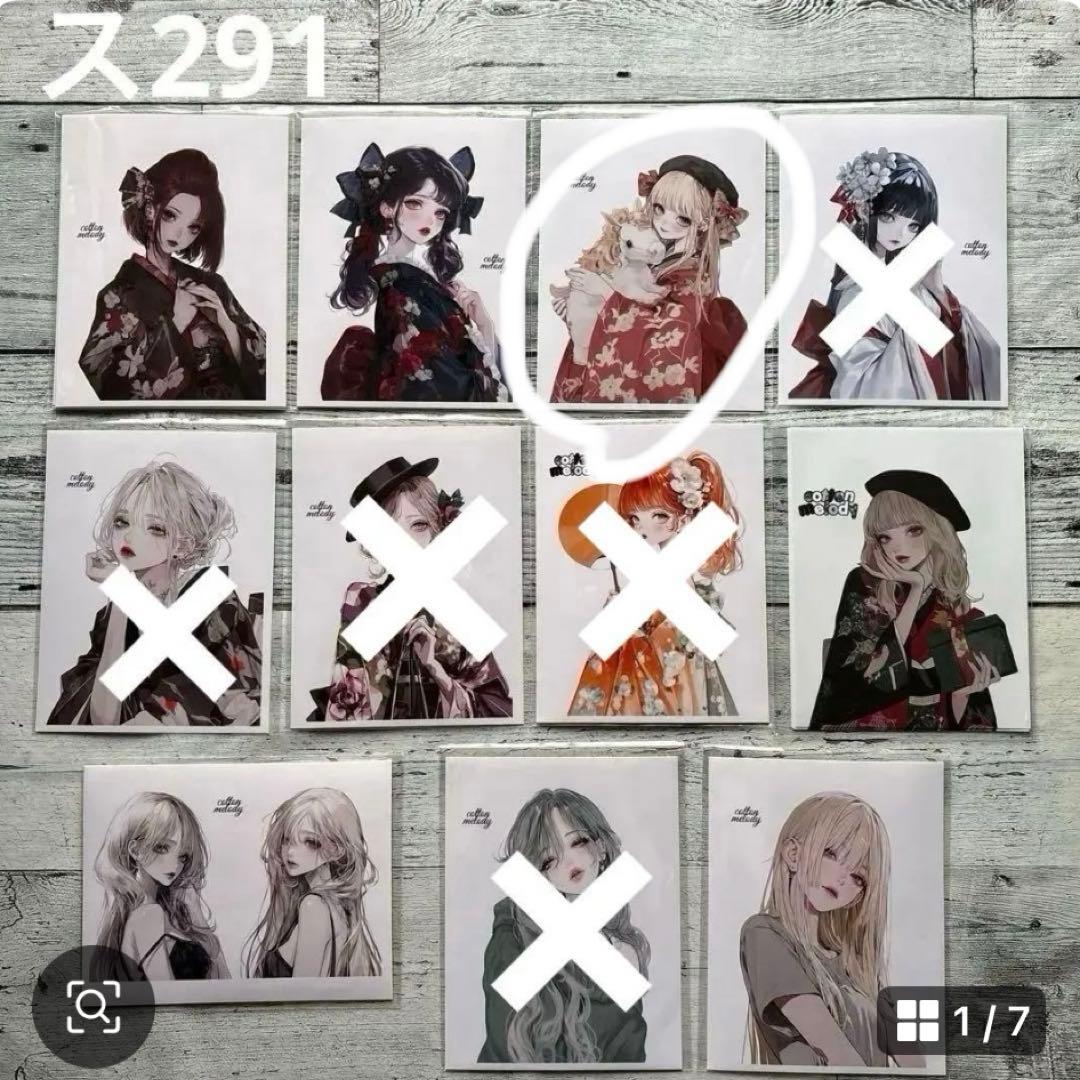Open the 1 / 7 photo gallery grid

[961, 1021]
